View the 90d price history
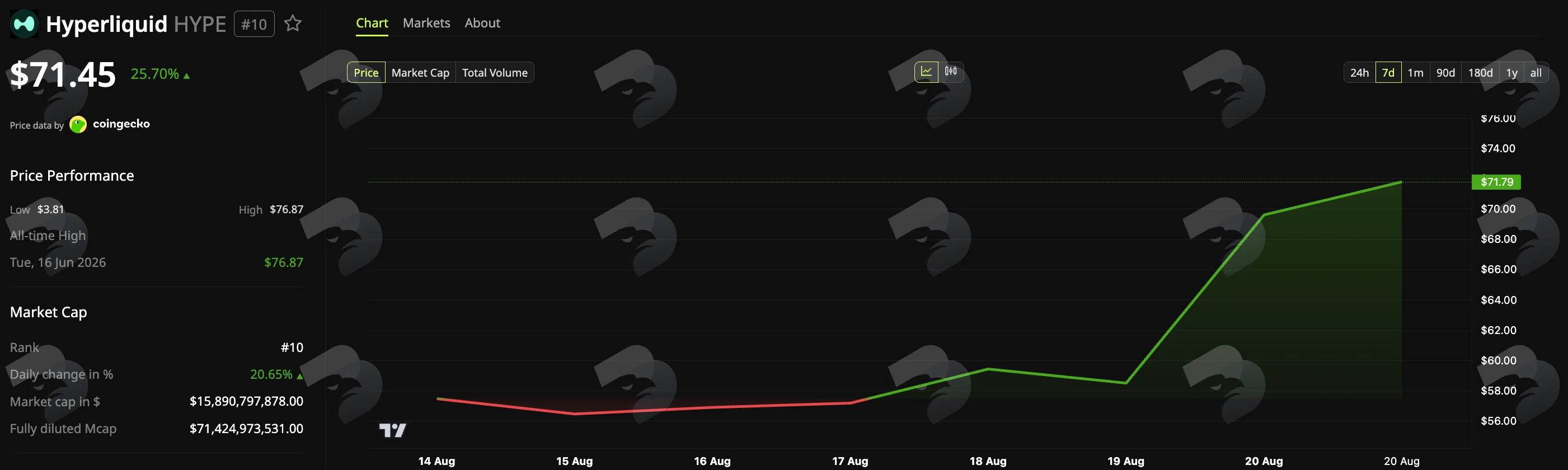1568x470 pixels. [x=1445, y=72]
